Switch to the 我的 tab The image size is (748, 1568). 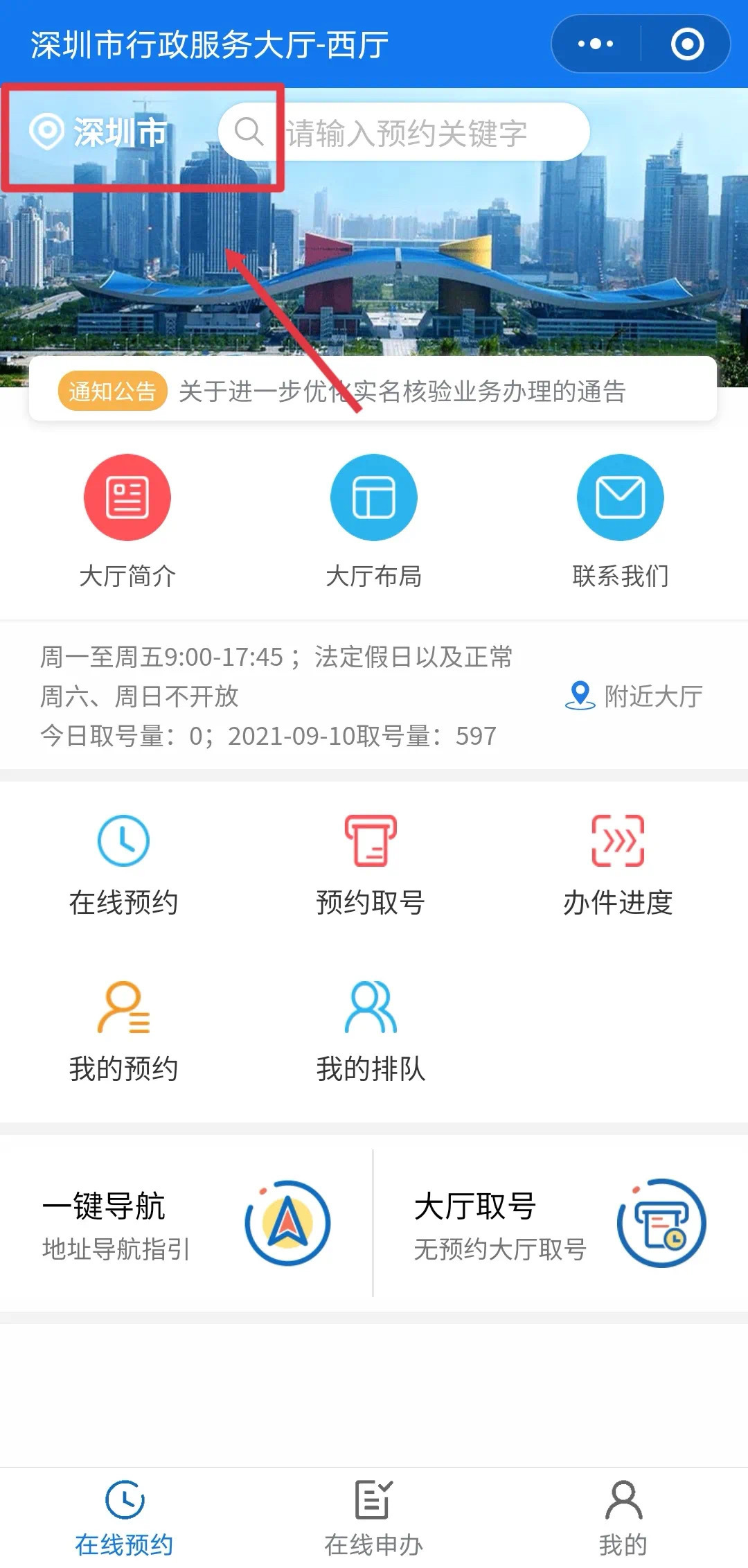(x=623, y=1517)
